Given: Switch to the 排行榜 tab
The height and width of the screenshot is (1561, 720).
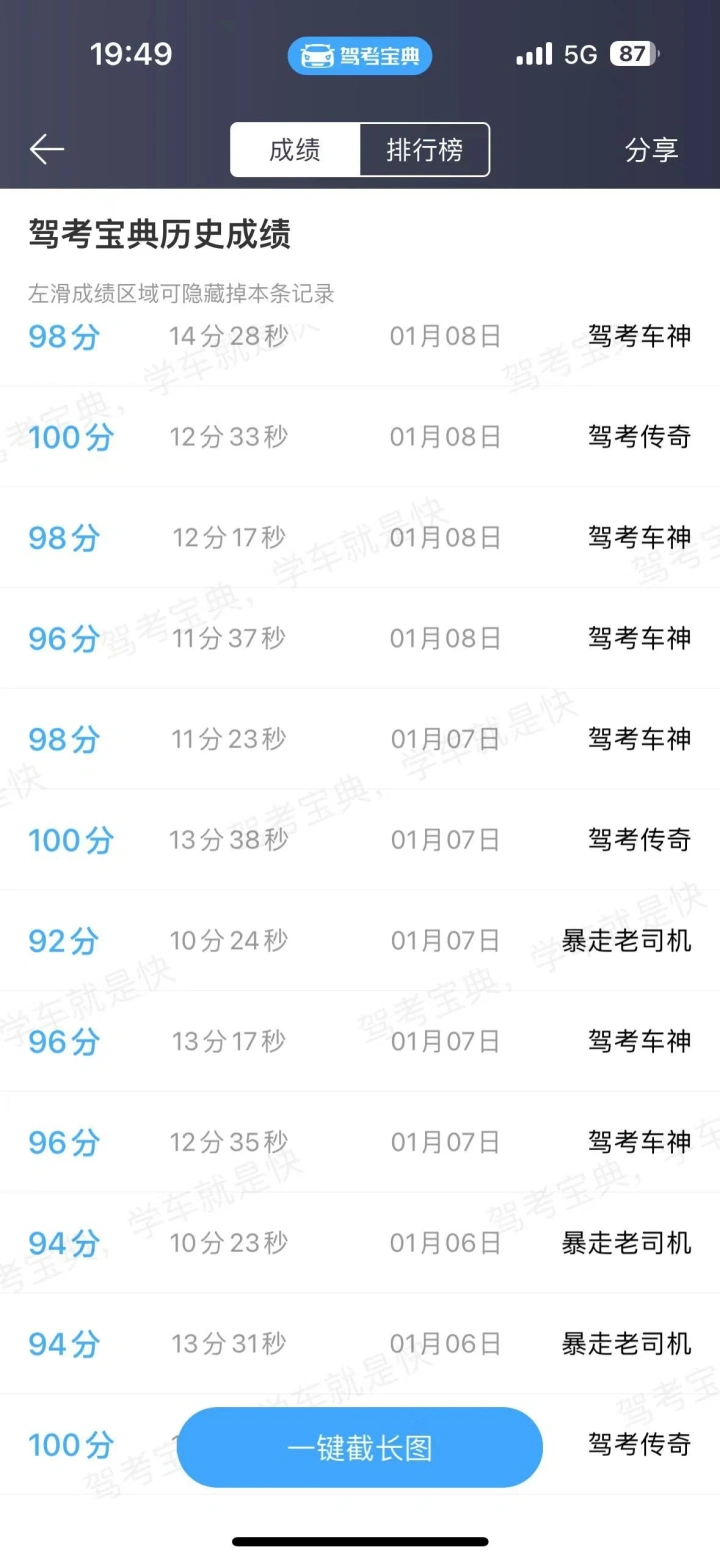Looking at the screenshot, I should (425, 150).
